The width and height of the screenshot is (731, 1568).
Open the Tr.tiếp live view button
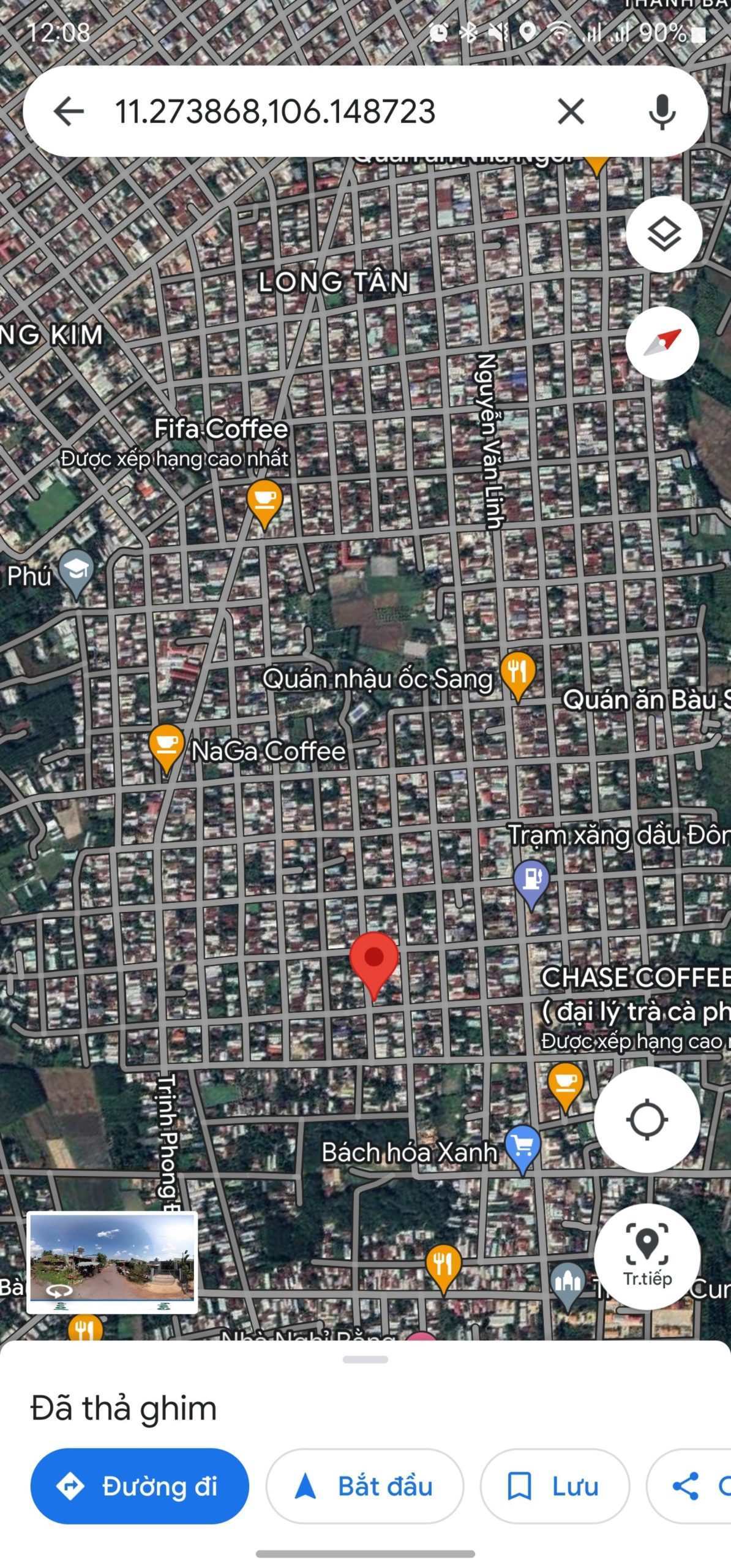point(647,1256)
